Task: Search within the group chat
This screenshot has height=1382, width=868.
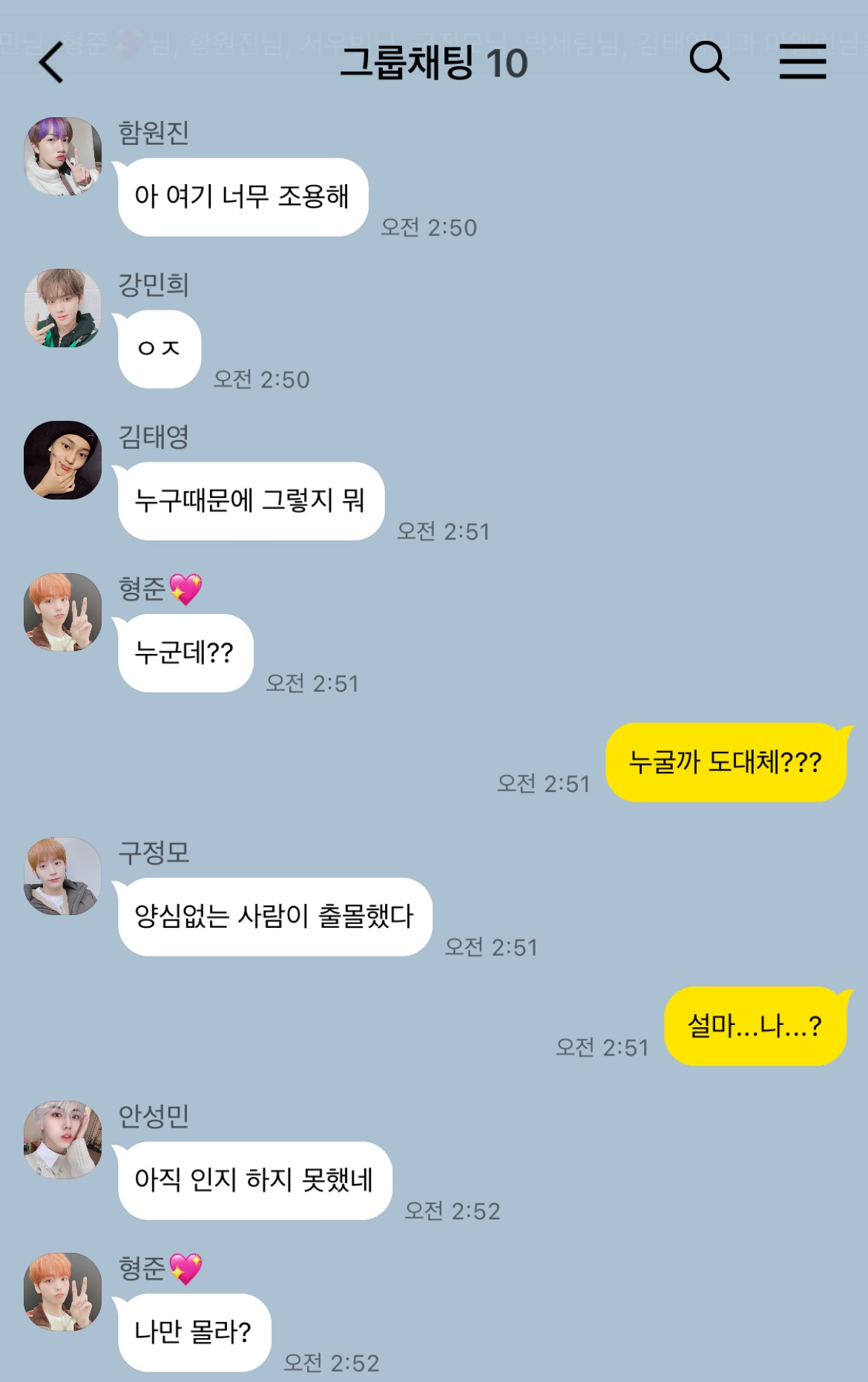Action: coord(709,61)
